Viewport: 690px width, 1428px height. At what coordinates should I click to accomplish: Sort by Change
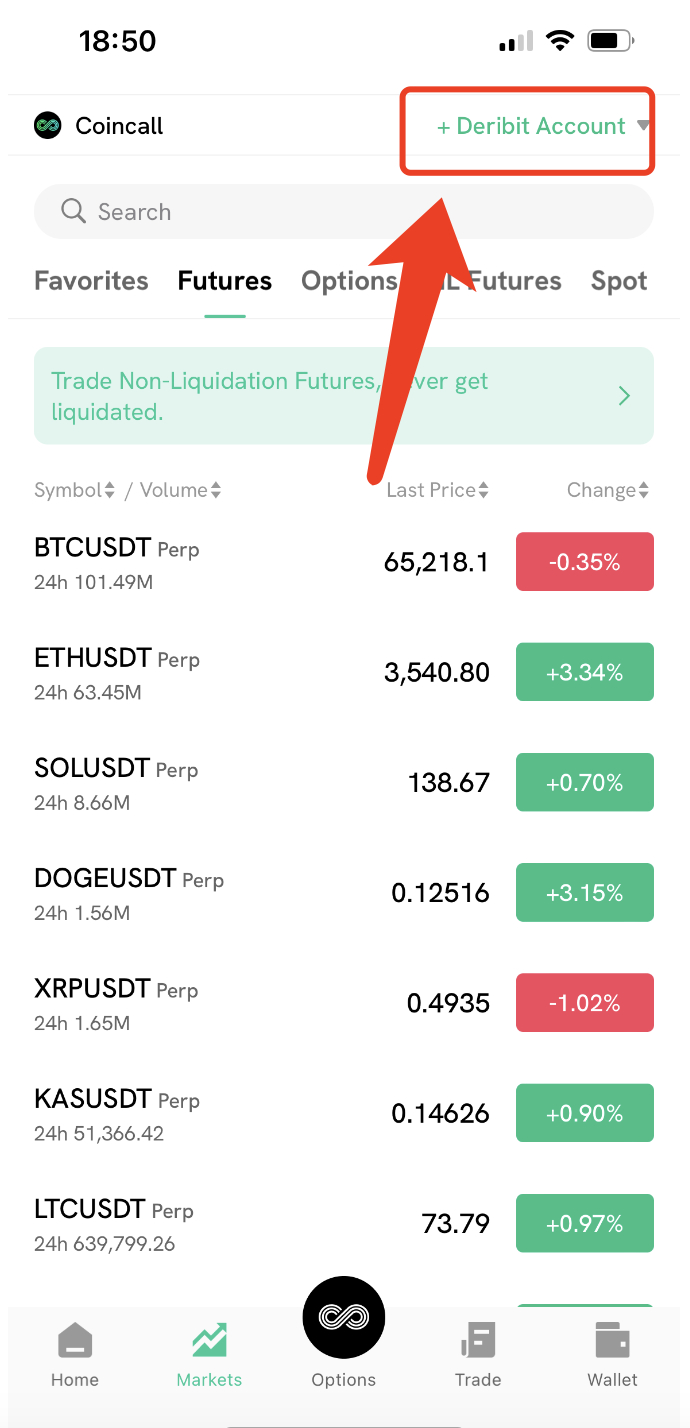608,490
